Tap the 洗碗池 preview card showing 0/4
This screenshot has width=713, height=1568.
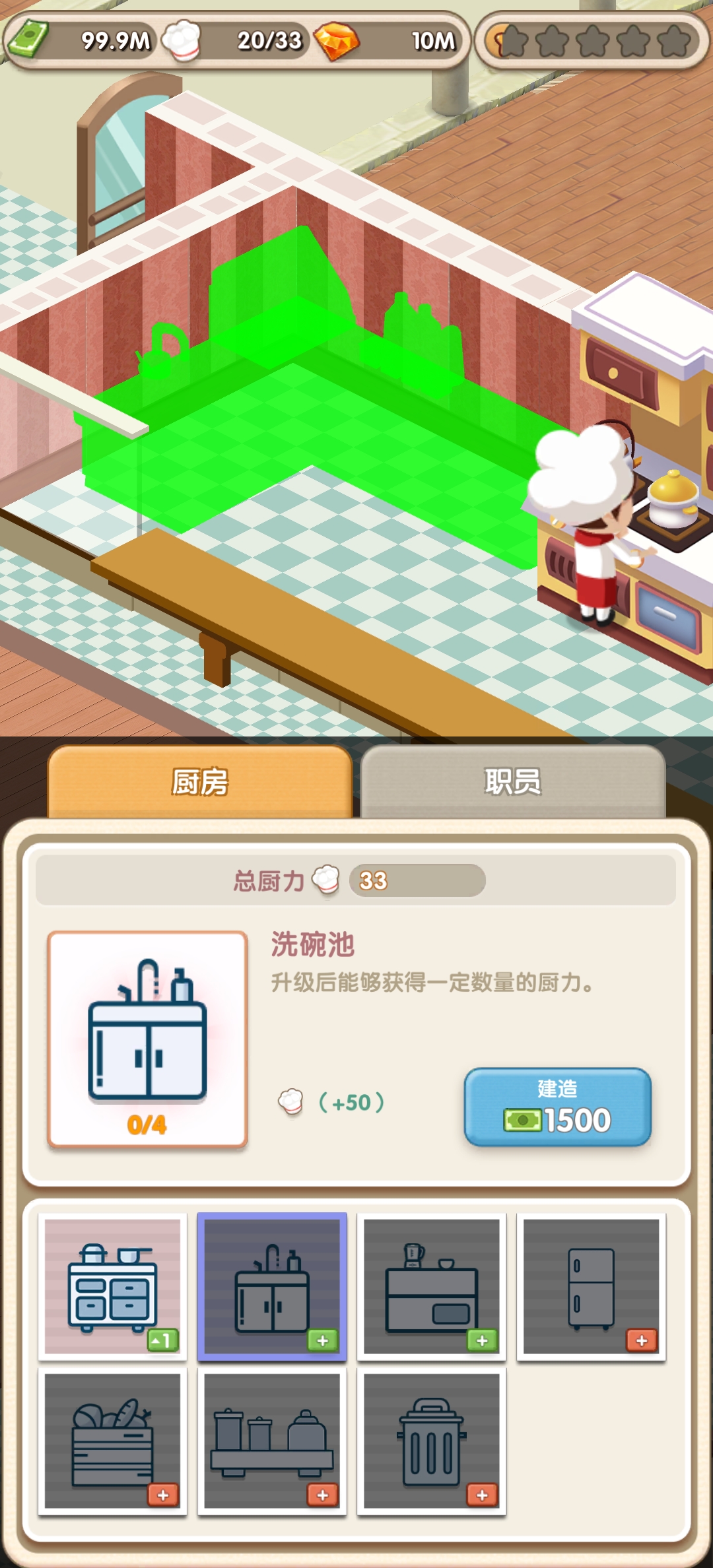click(148, 1039)
